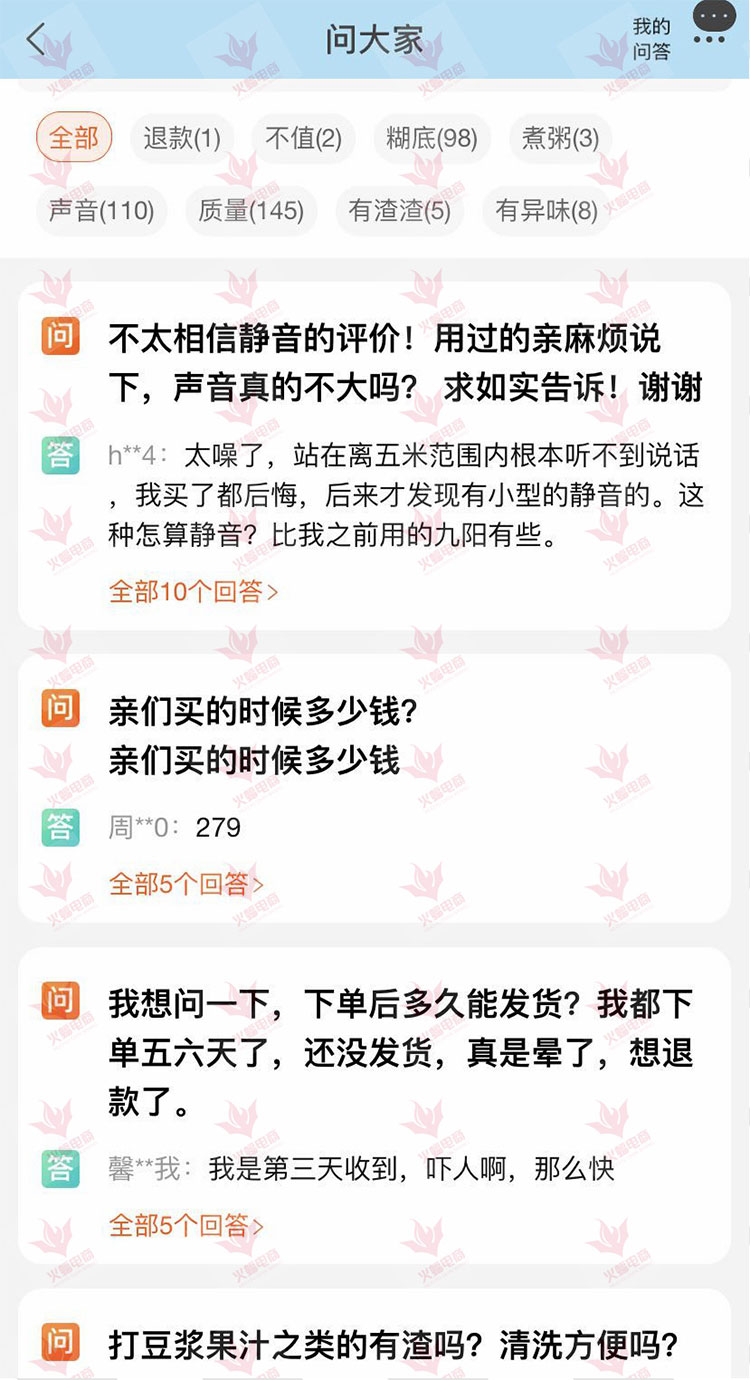Select the 煮粥(3) chip

pos(560,137)
